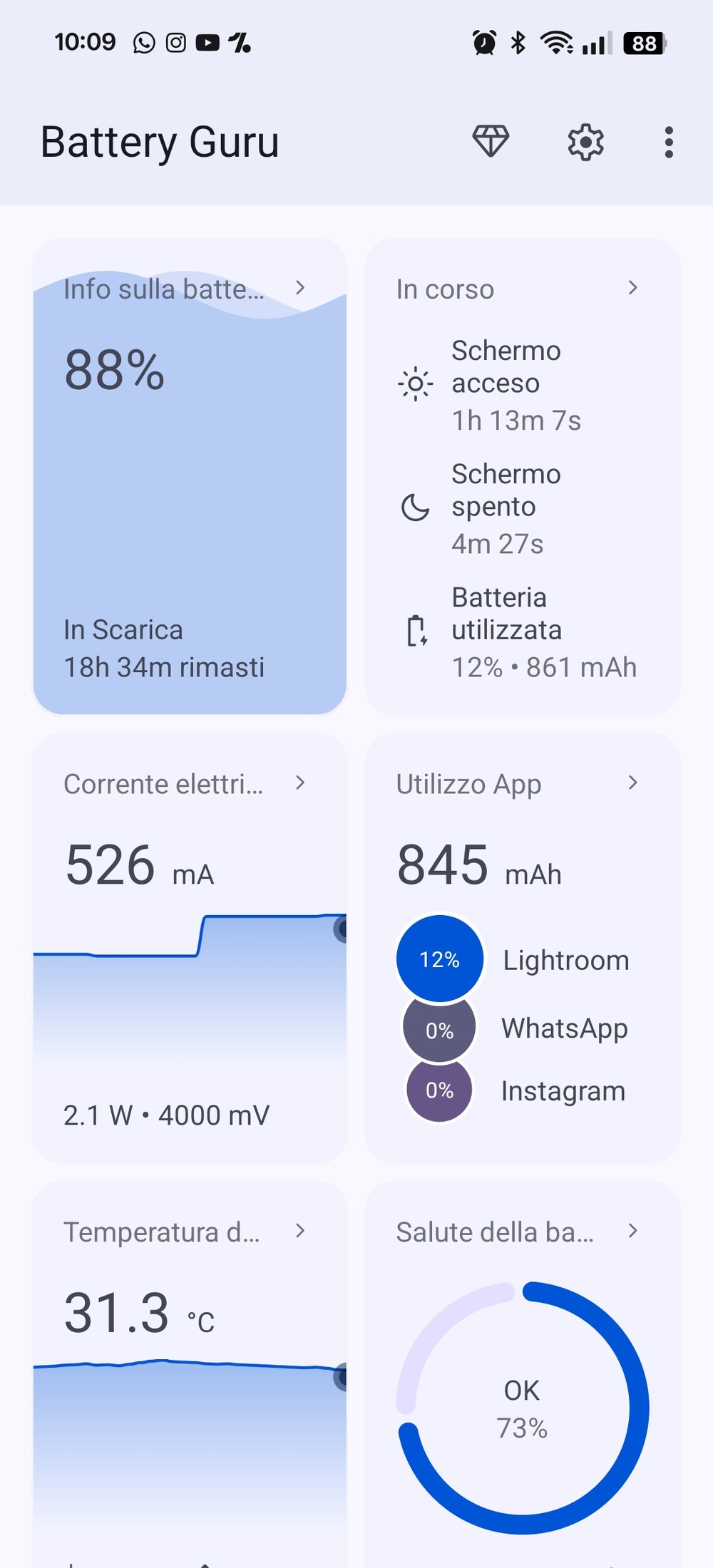View the Corrente elettrica details card

(x=190, y=948)
